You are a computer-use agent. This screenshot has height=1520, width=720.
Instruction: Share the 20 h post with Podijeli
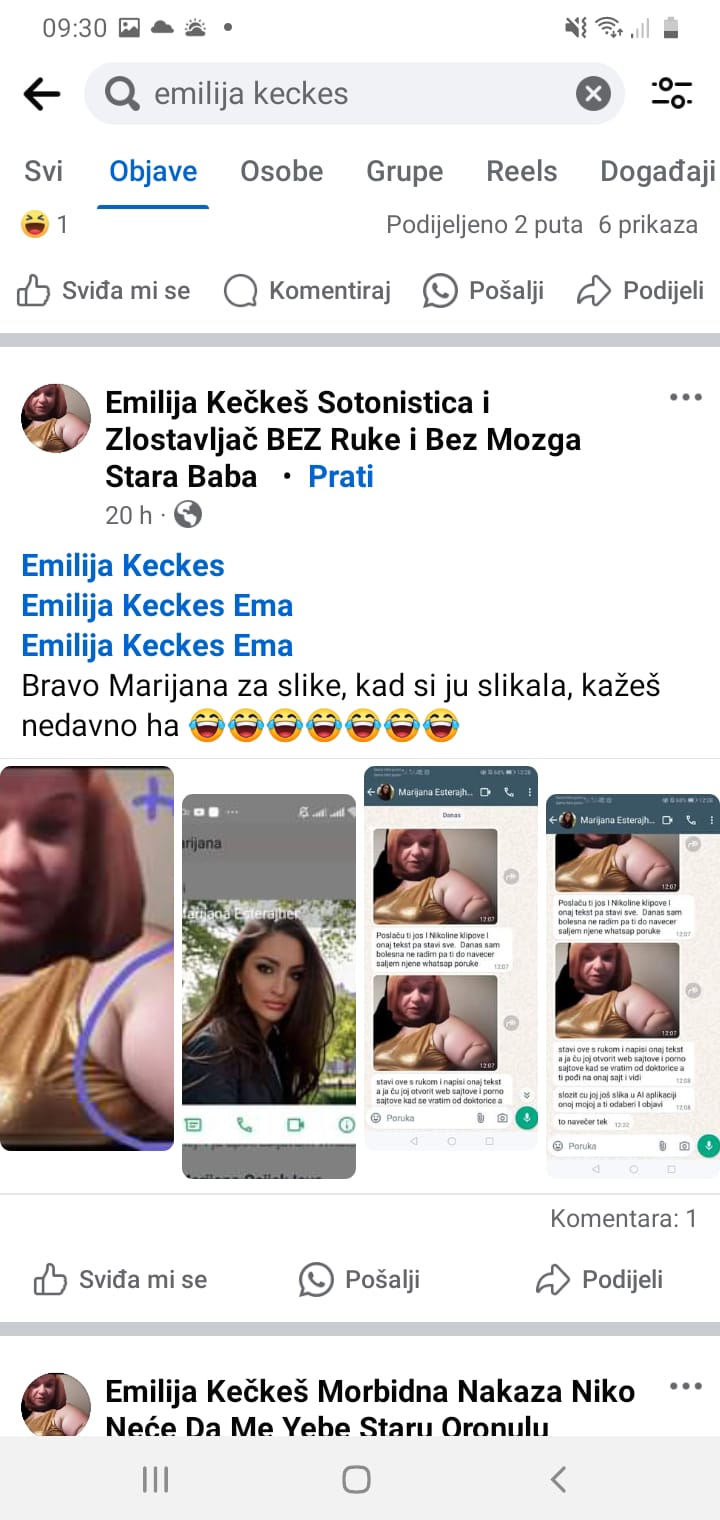click(599, 1279)
